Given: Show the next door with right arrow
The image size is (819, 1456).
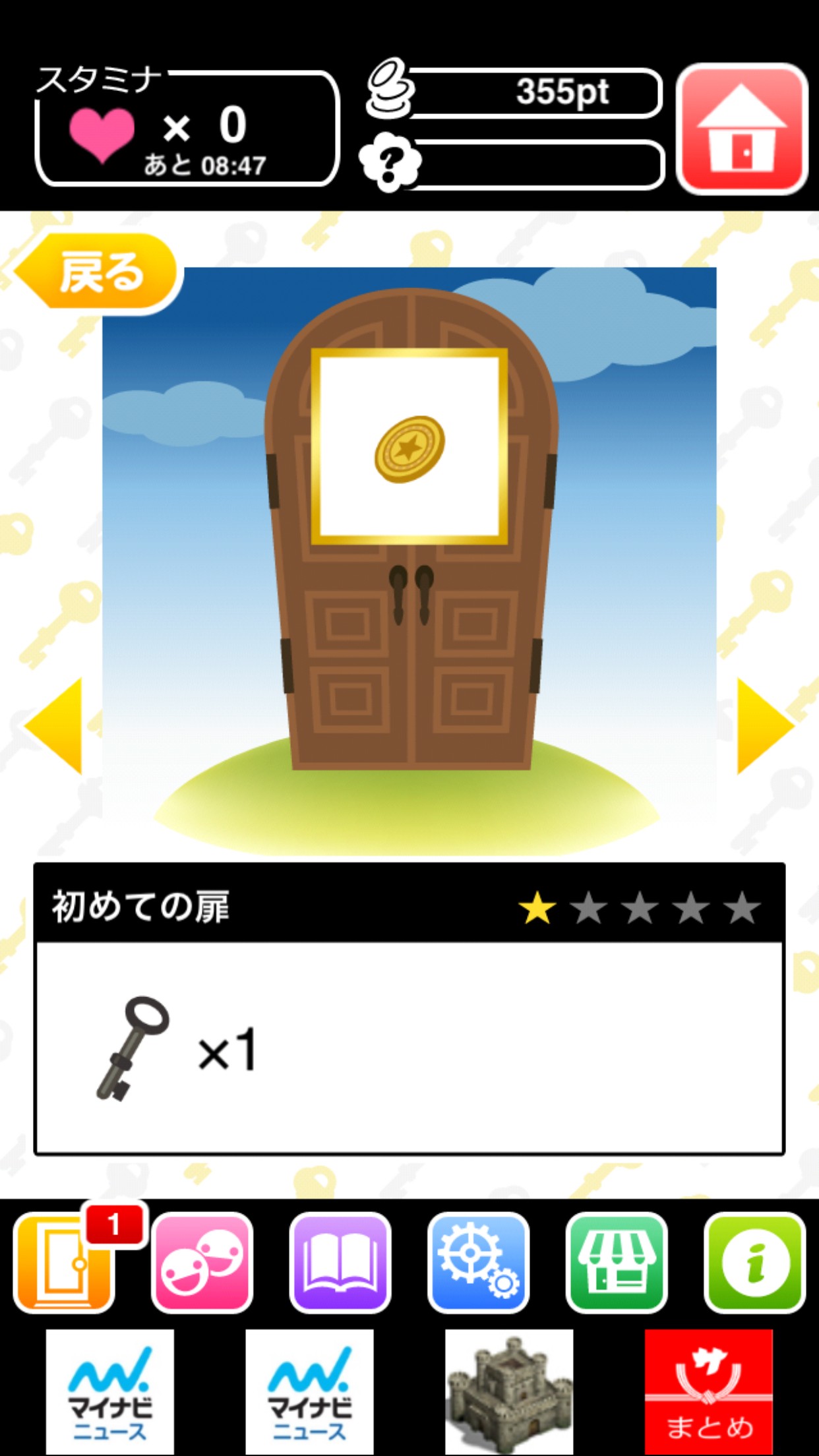Looking at the screenshot, I should 765,725.
